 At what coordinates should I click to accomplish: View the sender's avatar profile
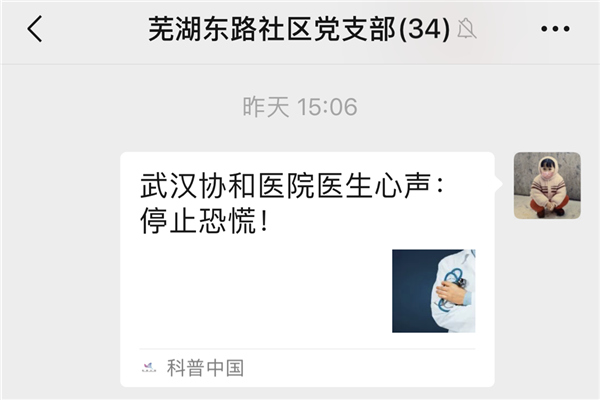point(547,186)
